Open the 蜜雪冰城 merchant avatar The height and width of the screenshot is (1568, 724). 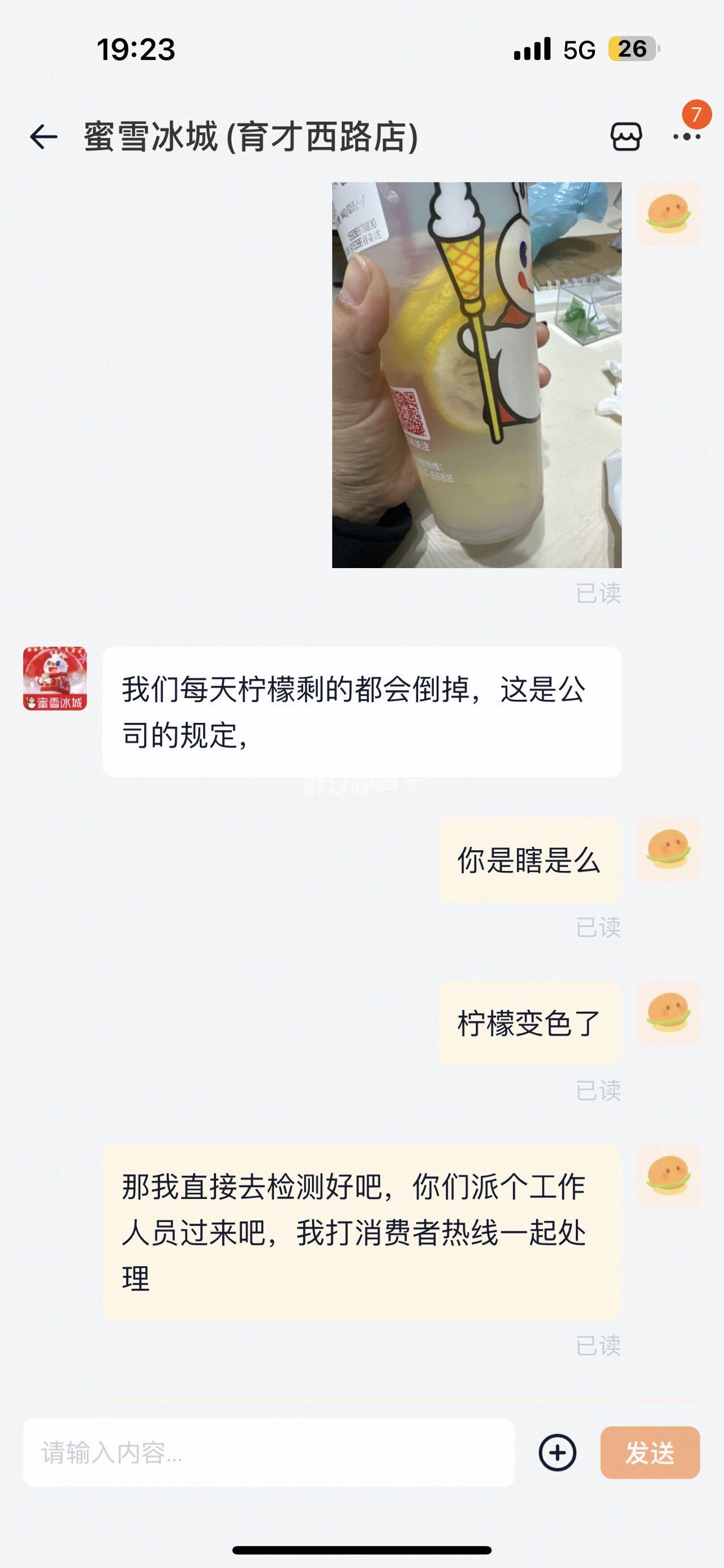click(55, 678)
